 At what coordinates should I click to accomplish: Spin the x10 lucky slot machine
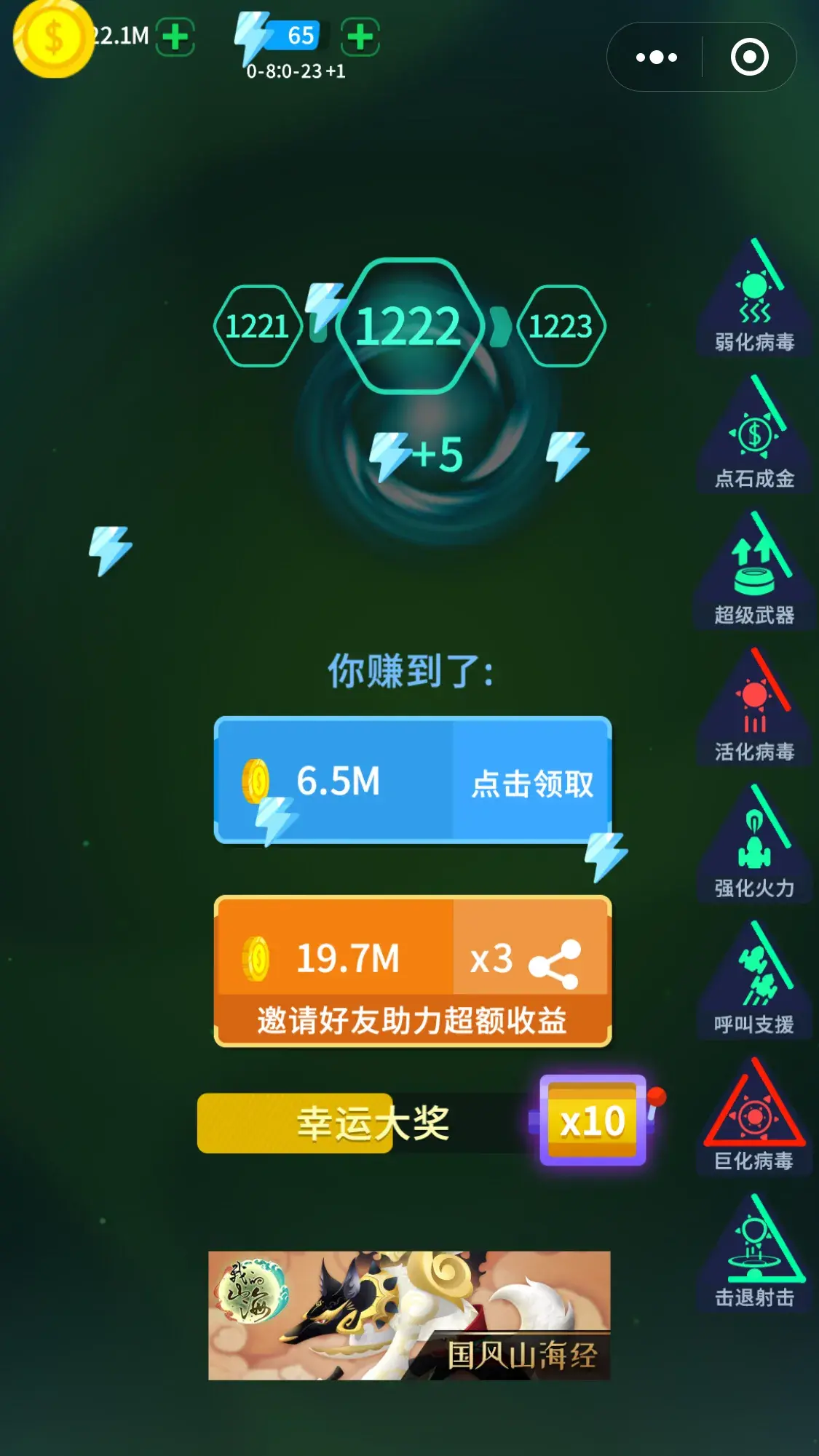(x=593, y=1121)
